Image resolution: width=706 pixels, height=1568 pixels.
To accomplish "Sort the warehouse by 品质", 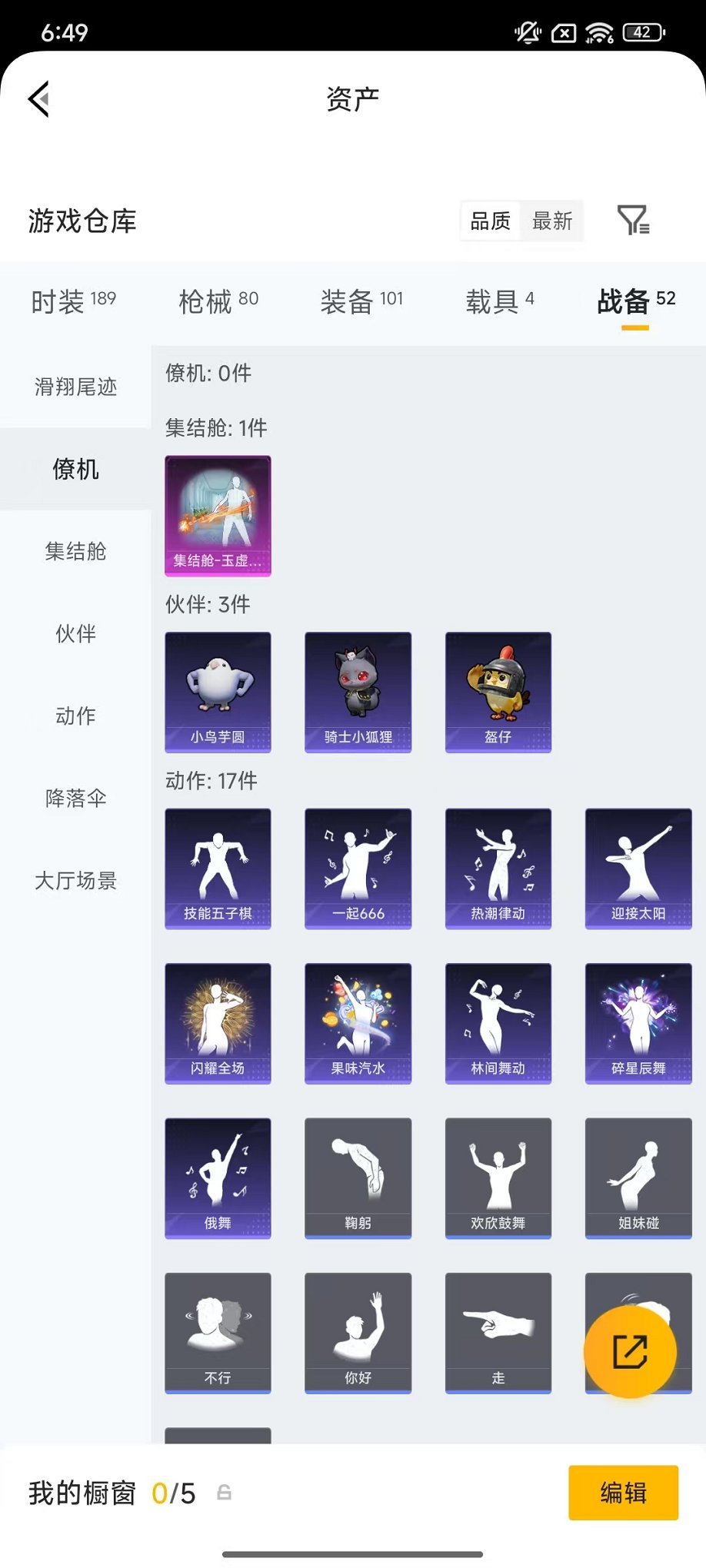I will 490,221.
